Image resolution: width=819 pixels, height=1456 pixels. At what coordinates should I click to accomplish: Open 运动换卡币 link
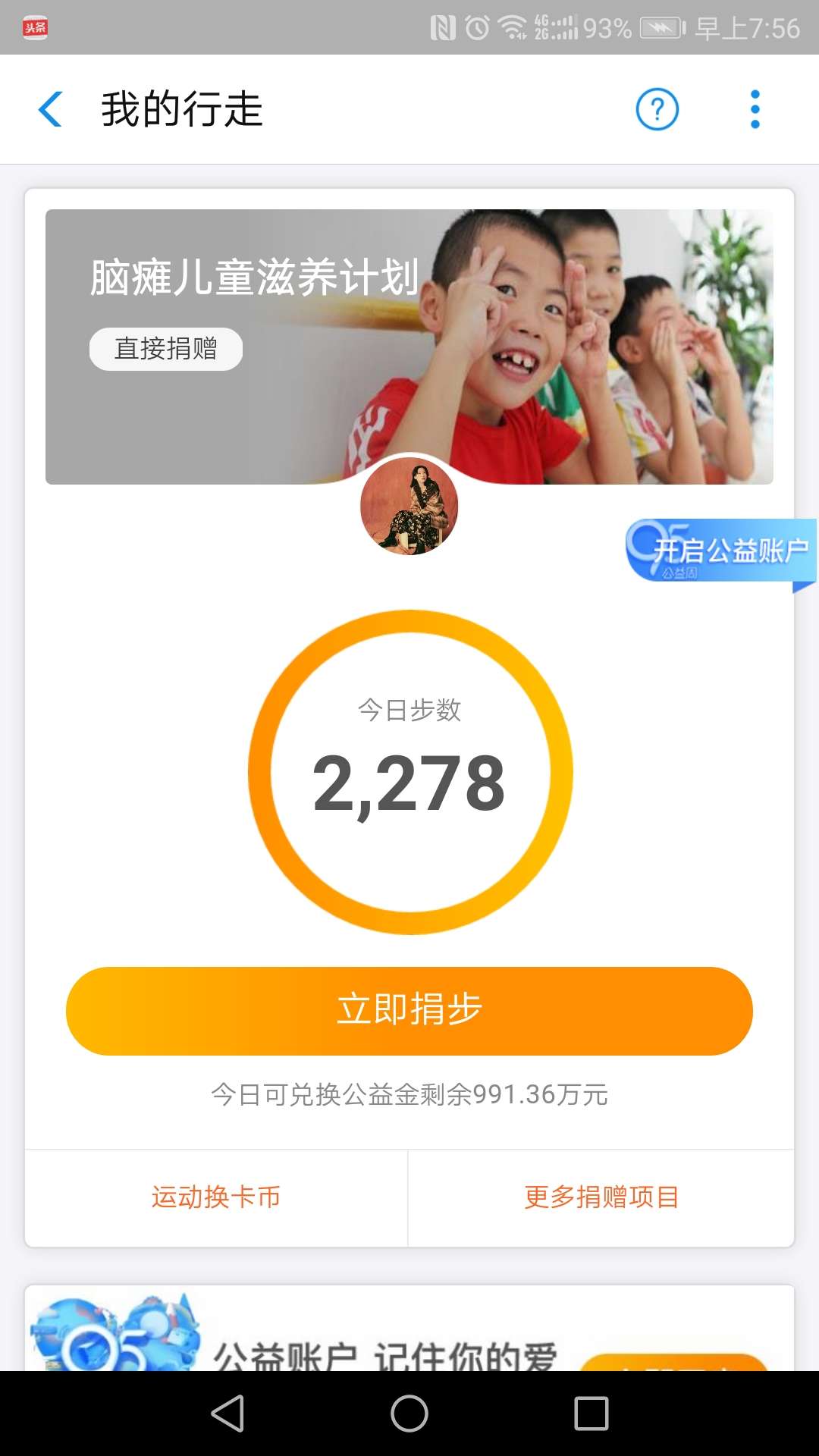(x=216, y=1197)
